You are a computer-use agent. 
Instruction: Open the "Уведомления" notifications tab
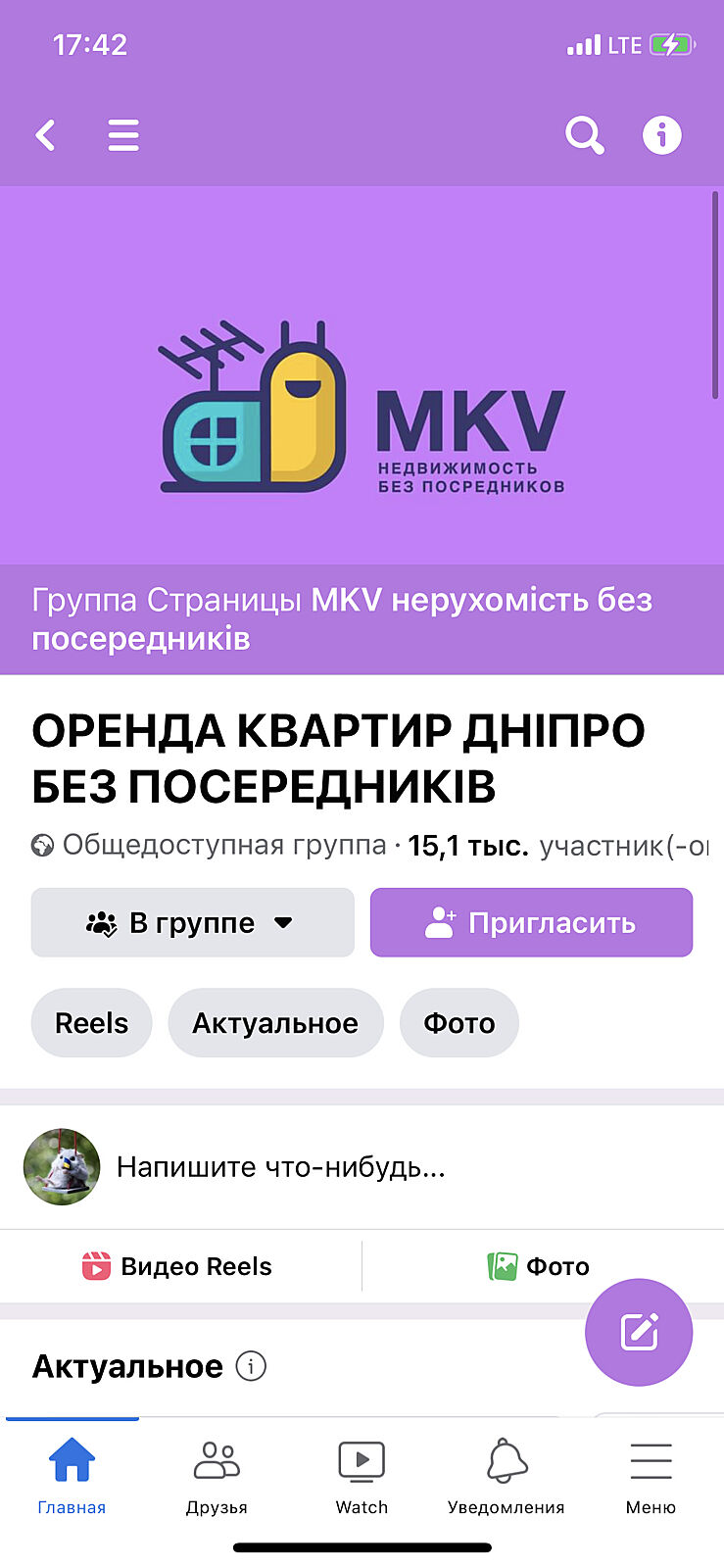(x=506, y=1477)
